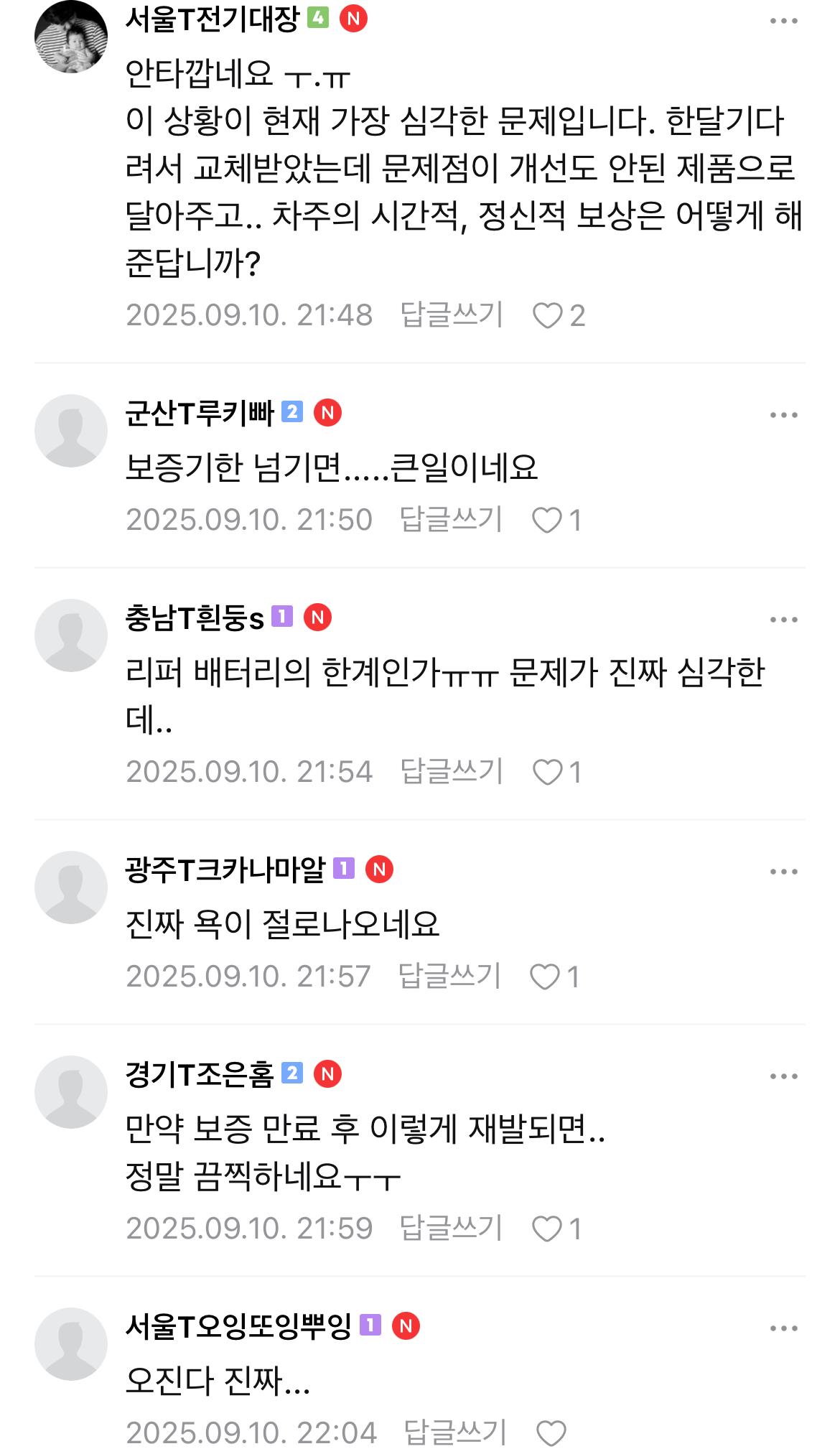This screenshot has width=840, height=1454.
Task: Open overflow menu on 경기T조은홈's comment
Action: tap(783, 1076)
